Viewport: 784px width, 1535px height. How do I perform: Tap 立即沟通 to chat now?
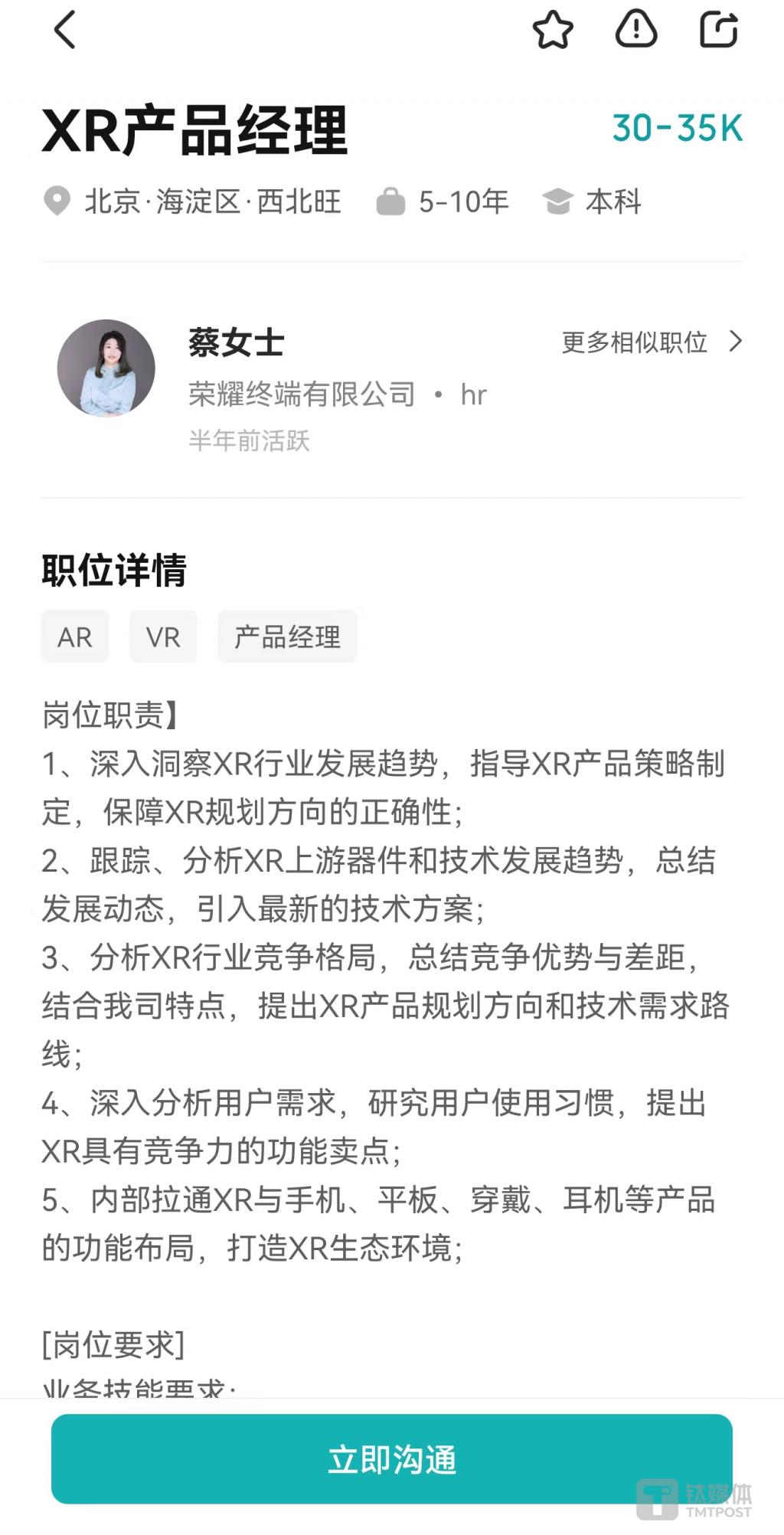pyautogui.click(x=392, y=1459)
